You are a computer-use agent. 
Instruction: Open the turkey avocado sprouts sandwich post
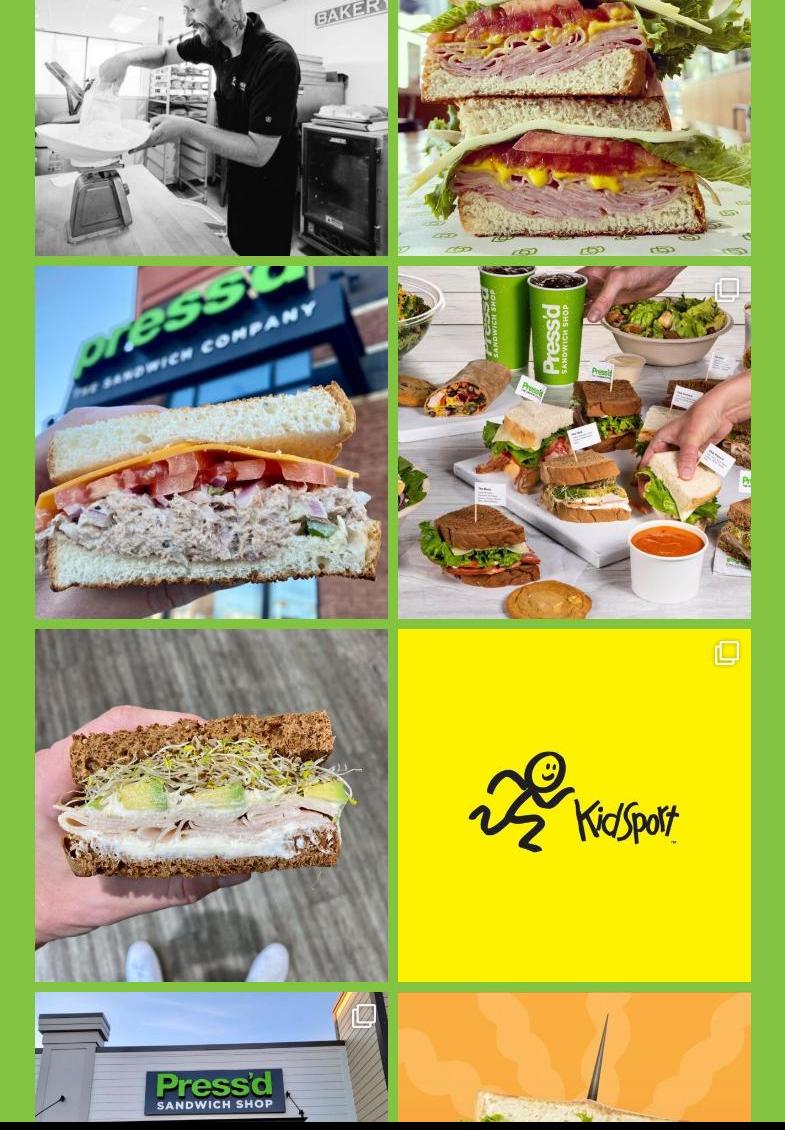click(211, 805)
